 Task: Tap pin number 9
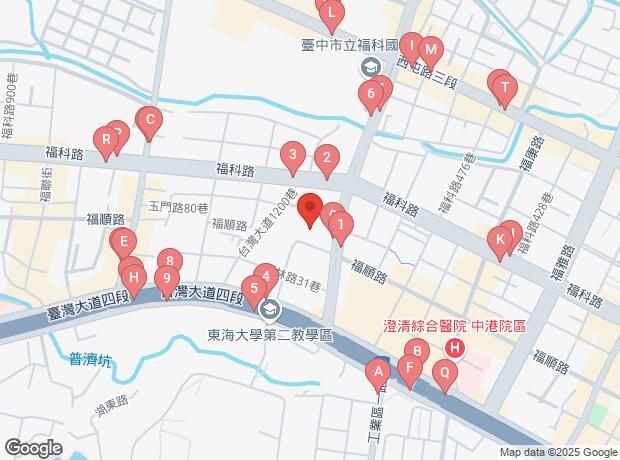167,279
